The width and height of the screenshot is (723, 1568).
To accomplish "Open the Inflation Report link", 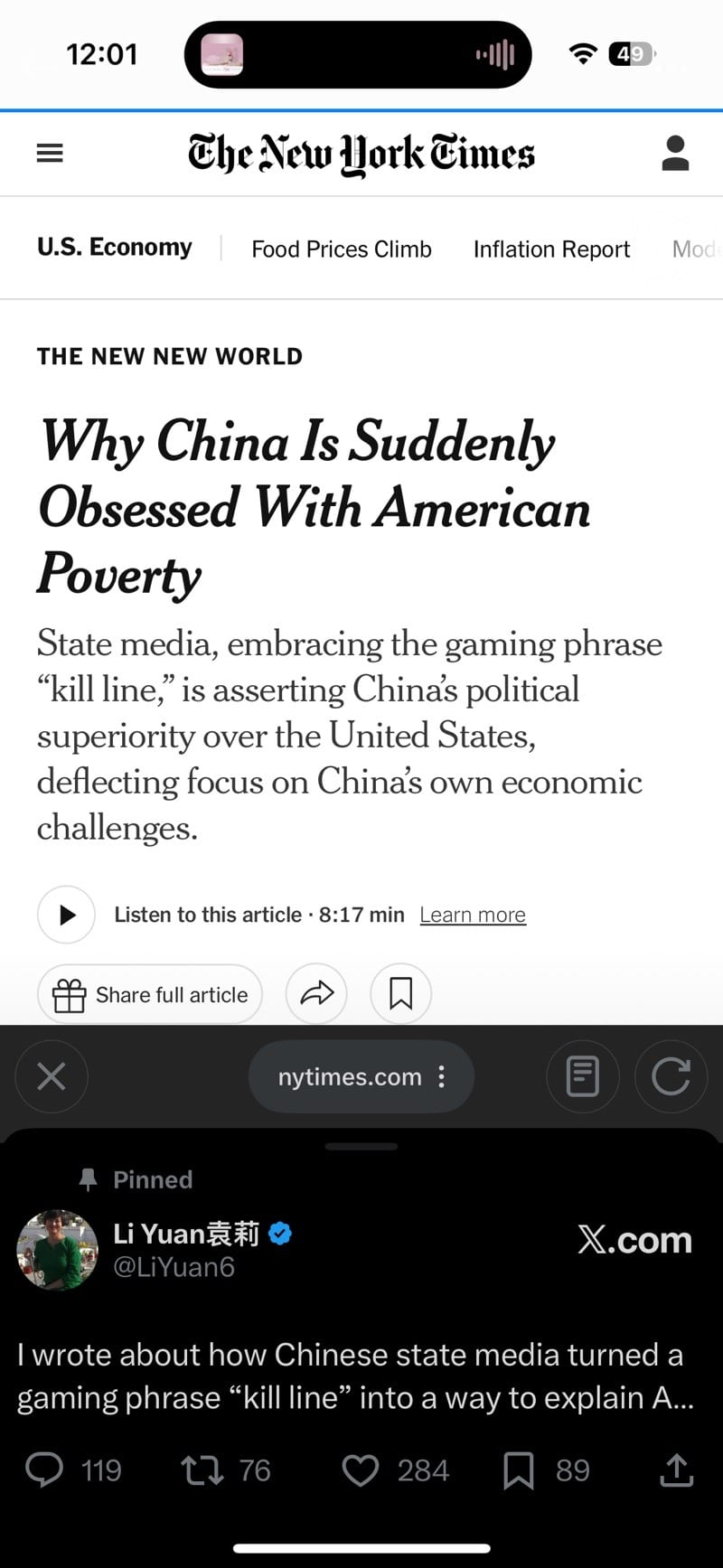I will [551, 249].
